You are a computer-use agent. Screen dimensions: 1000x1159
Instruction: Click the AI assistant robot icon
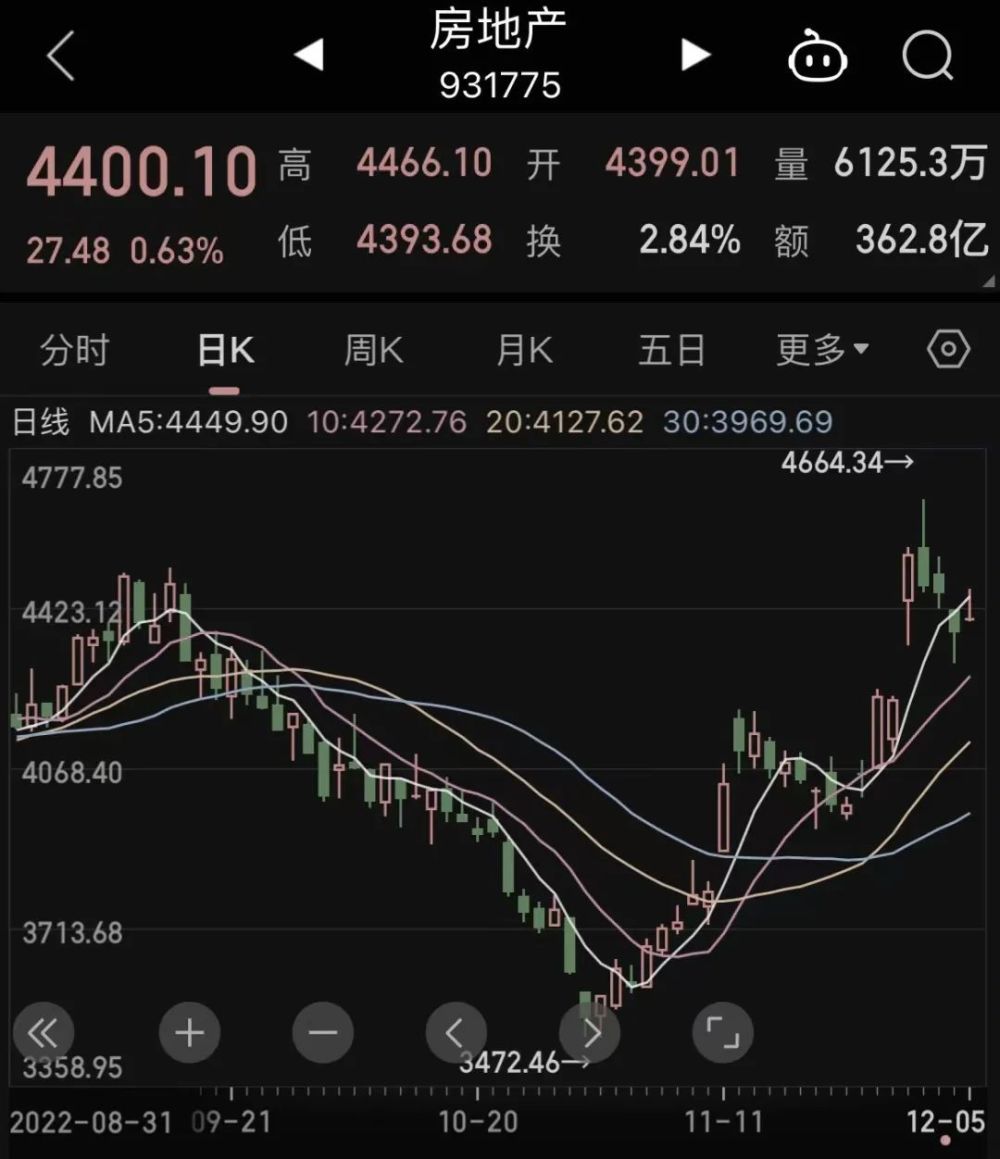click(x=817, y=57)
